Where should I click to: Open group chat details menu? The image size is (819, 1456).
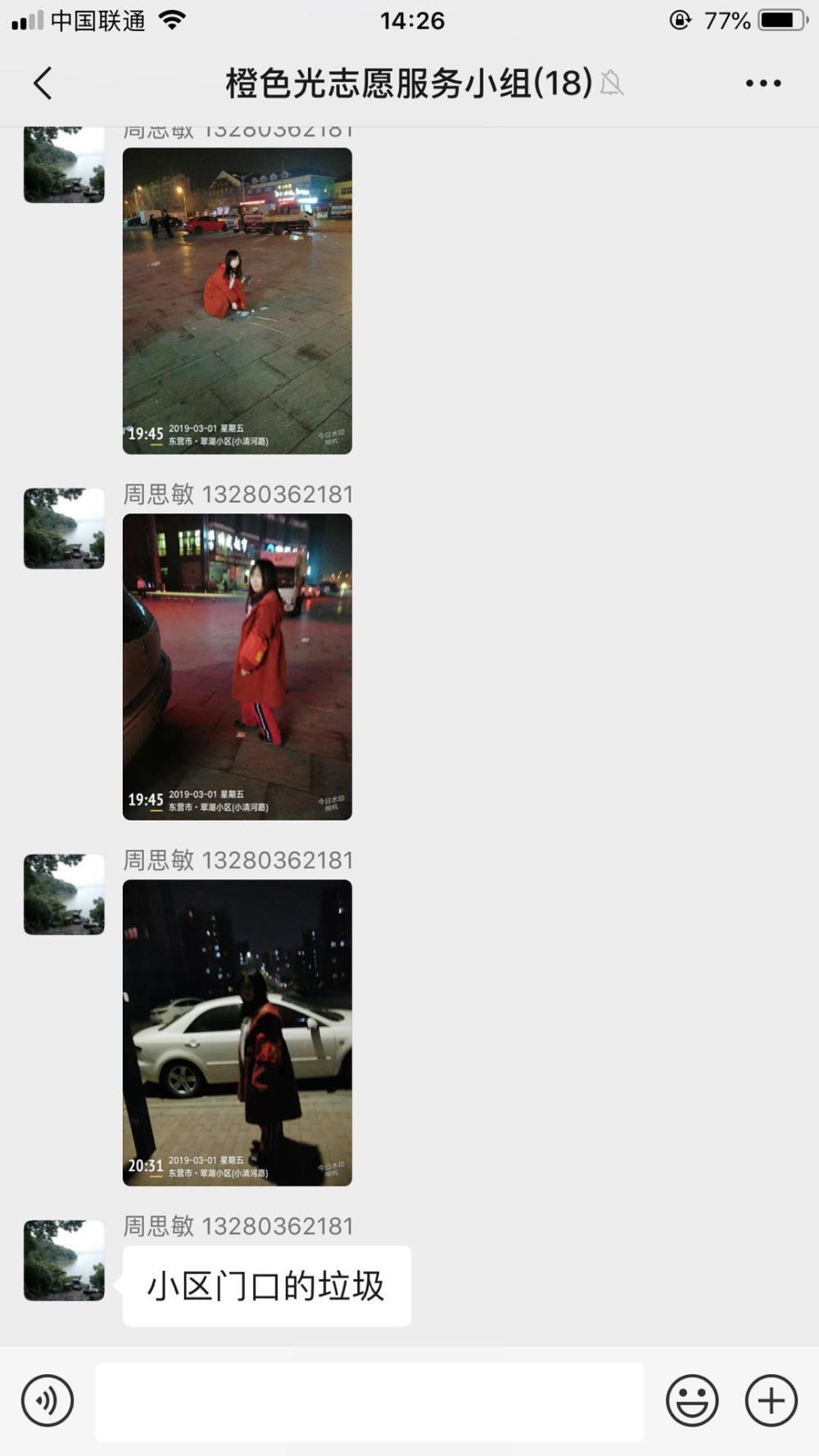pyautogui.click(x=763, y=84)
